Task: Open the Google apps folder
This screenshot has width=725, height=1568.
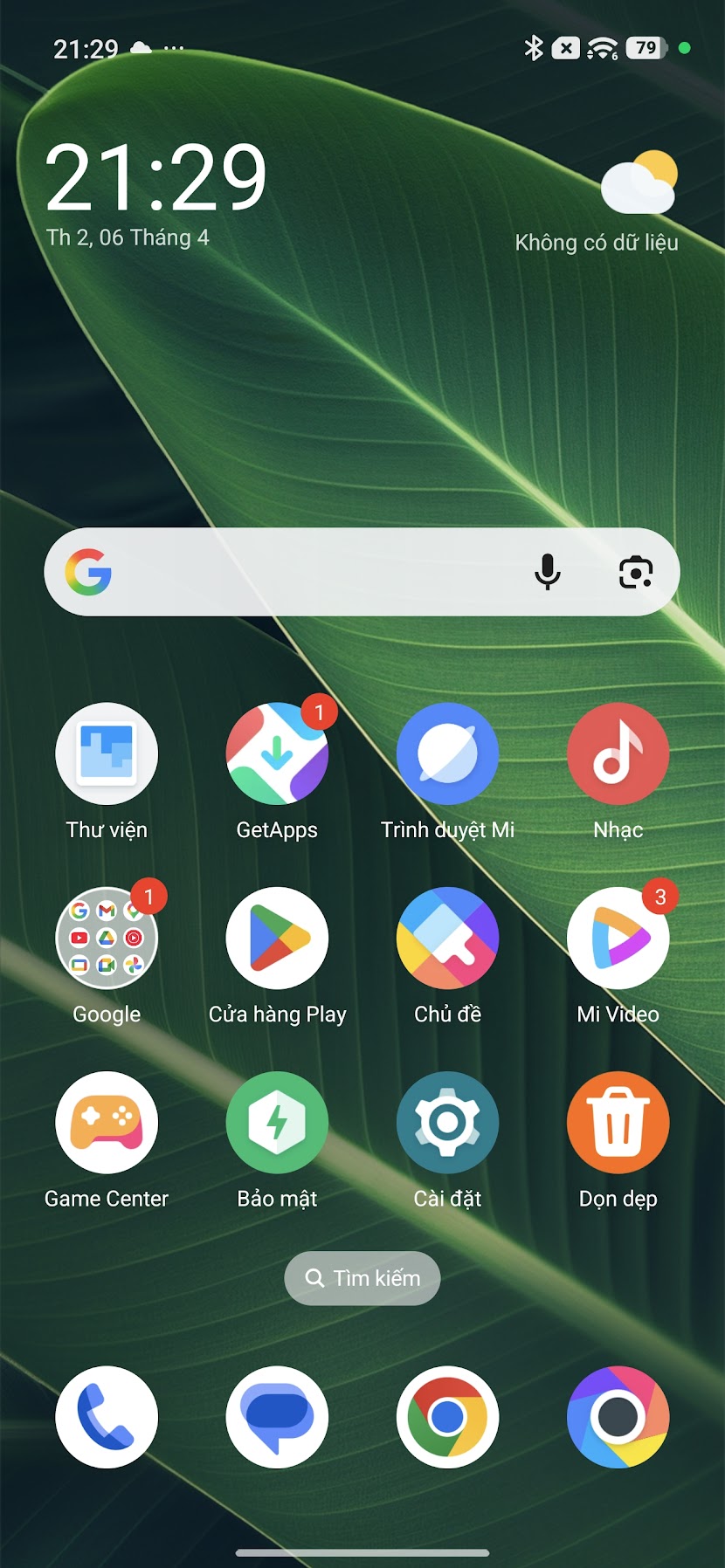Action: pos(107,939)
